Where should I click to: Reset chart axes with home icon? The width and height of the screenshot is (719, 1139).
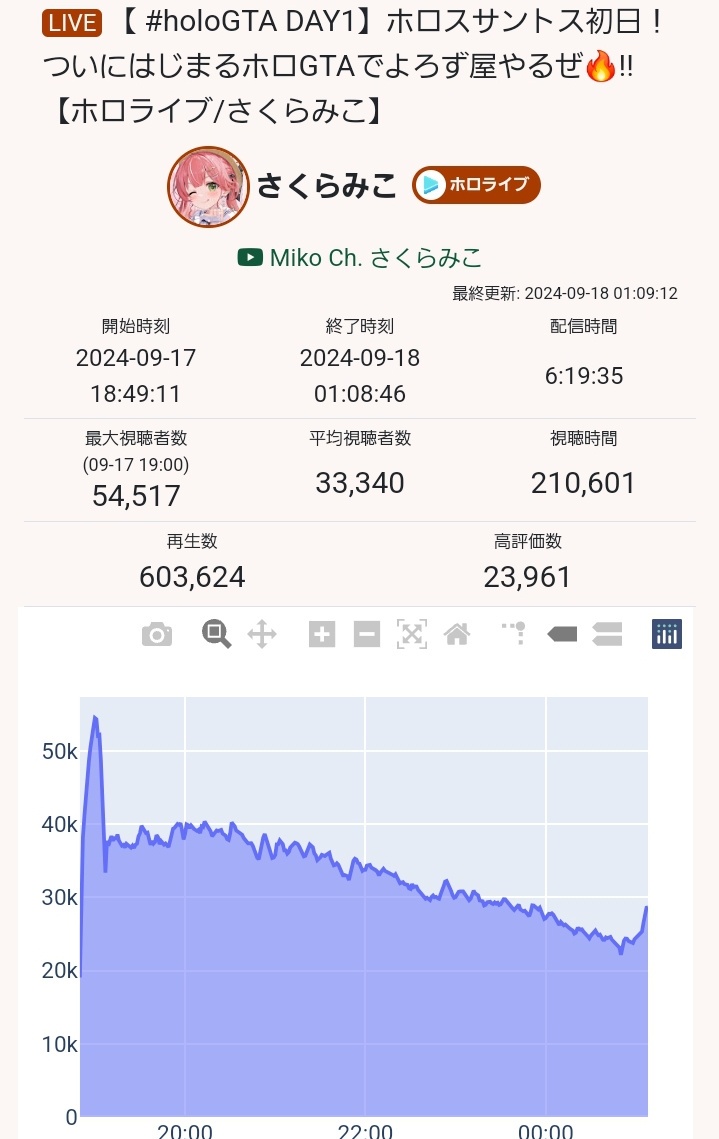pos(457,634)
